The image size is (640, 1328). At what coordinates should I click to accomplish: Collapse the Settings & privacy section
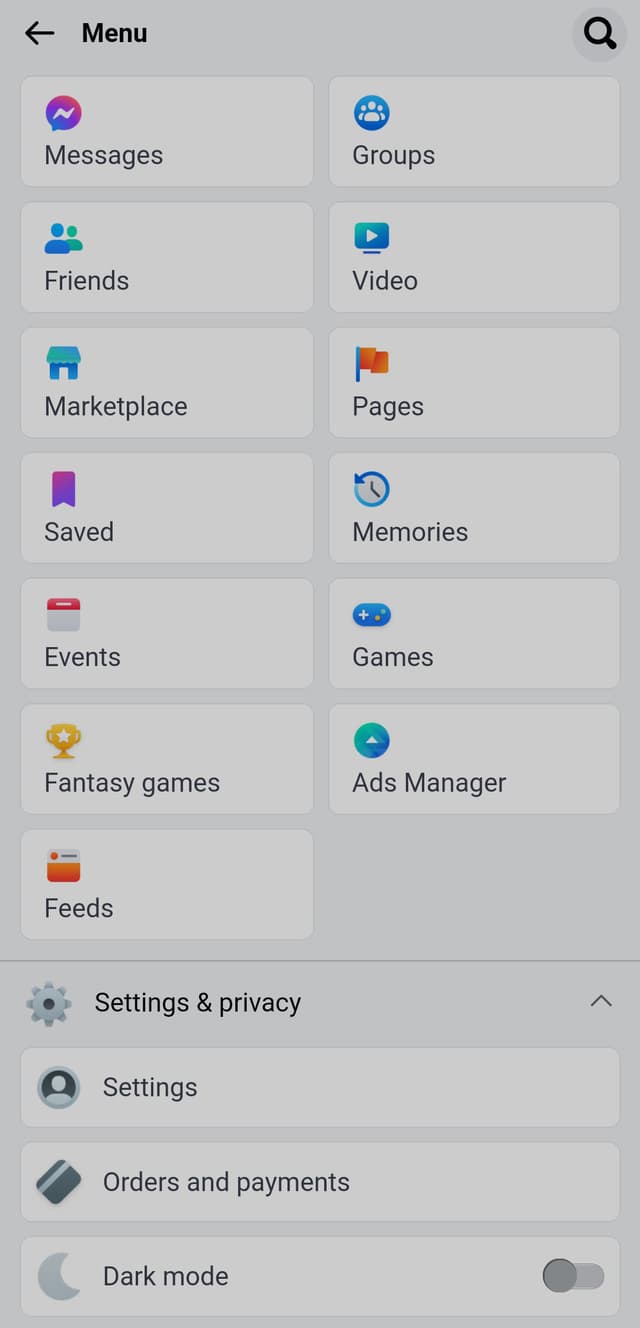pyautogui.click(x=600, y=1001)
